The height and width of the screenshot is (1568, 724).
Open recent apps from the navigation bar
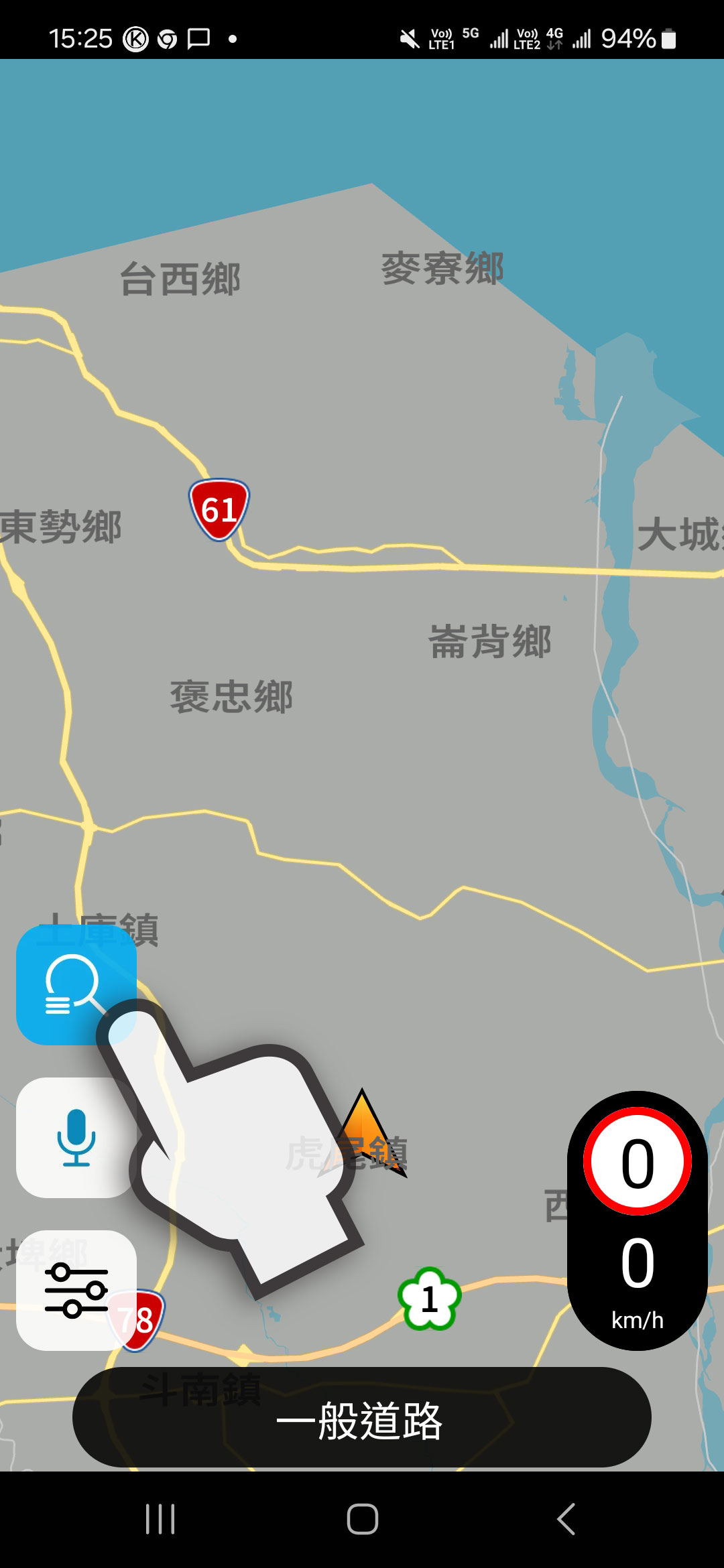click(x=160, y=1519)
